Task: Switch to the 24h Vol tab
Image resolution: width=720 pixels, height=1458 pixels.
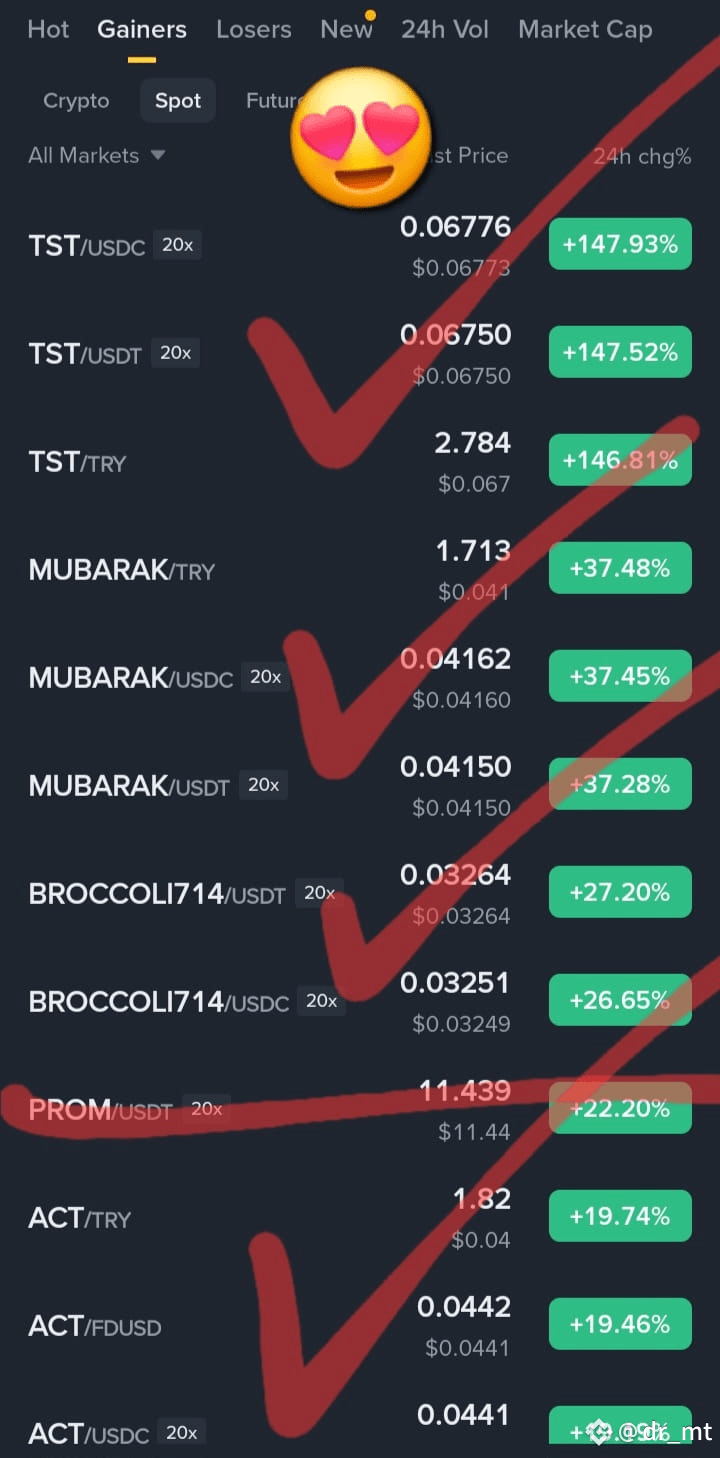Action: [x=445, y=29]
